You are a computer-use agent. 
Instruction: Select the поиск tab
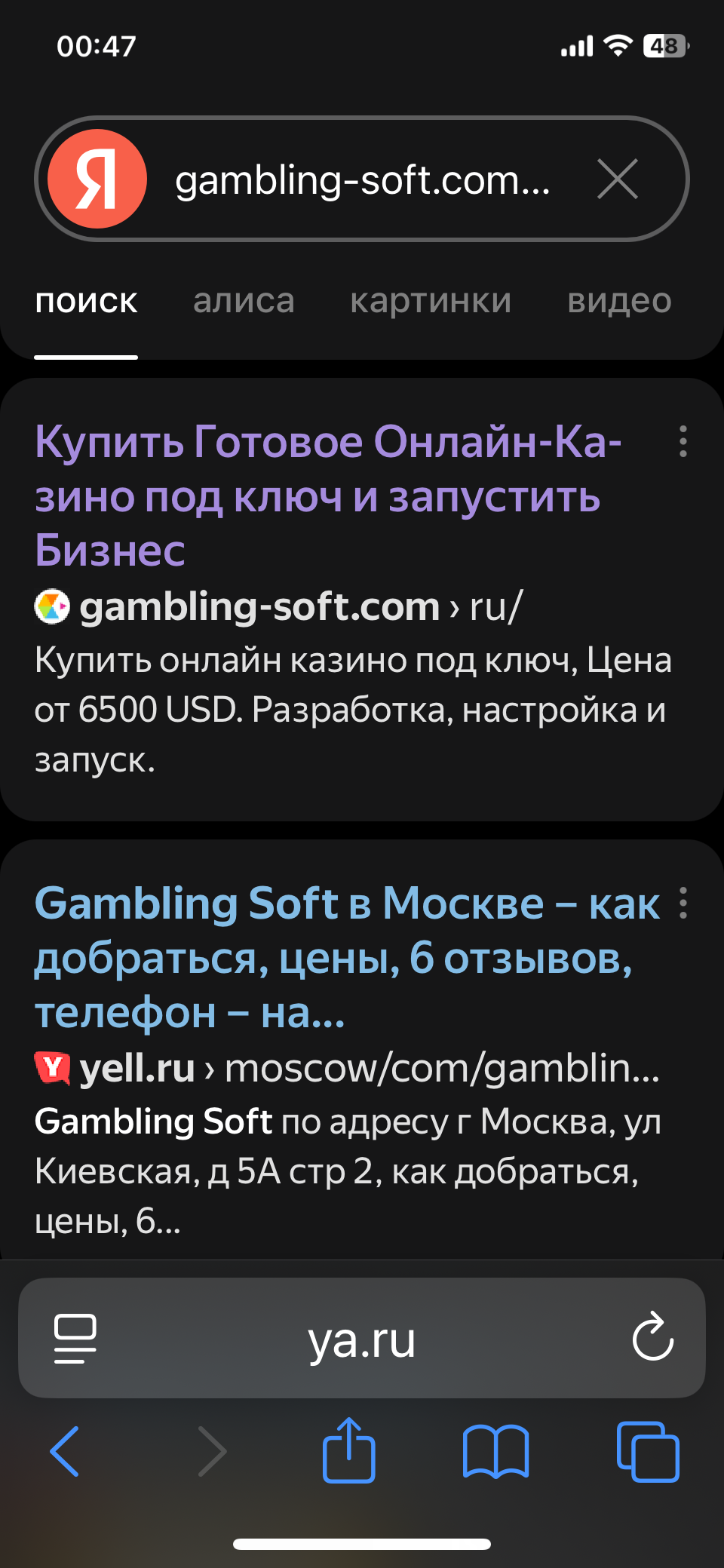coord(86,301)
